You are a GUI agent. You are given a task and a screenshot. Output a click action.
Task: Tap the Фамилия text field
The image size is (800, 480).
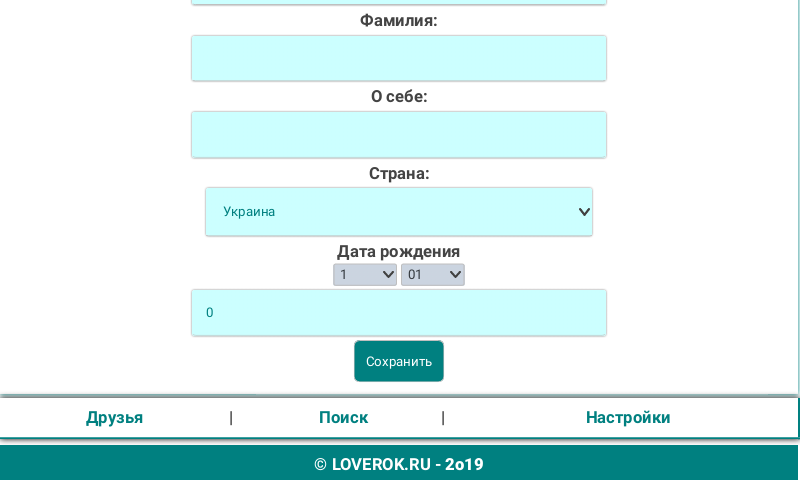click(398, 58)
